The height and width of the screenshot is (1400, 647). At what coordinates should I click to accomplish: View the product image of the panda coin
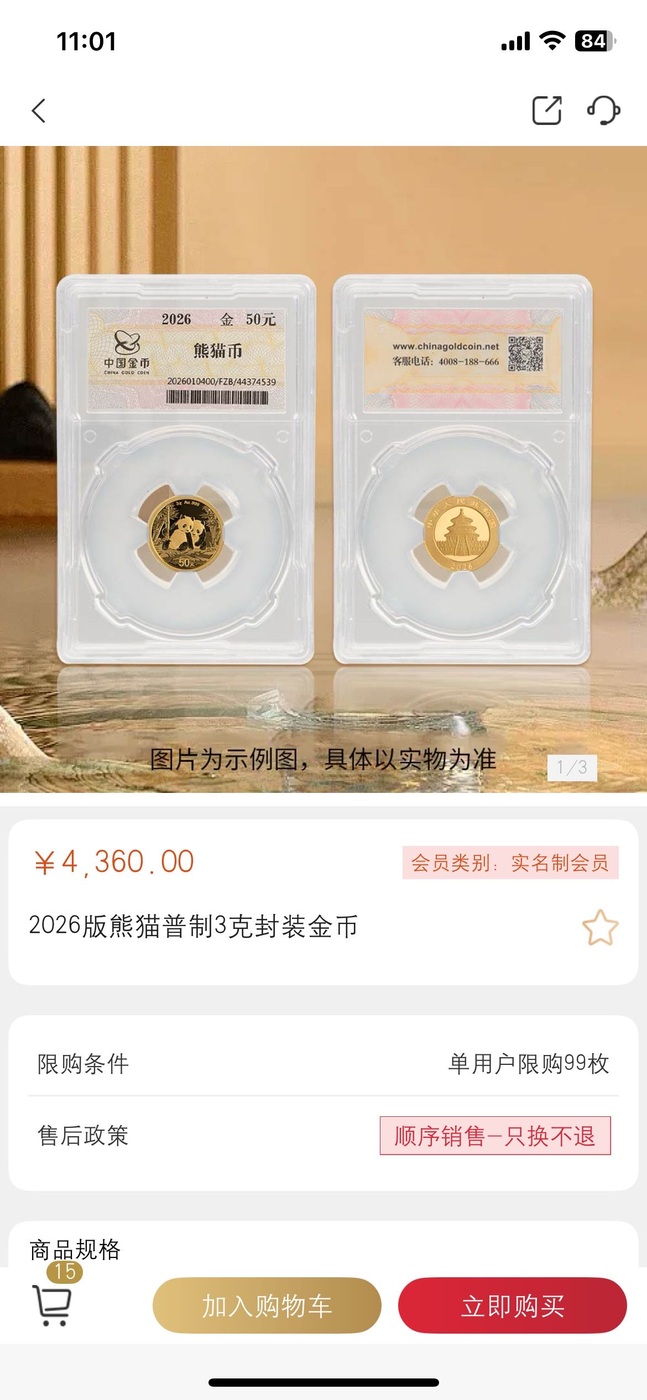[323, 470]
